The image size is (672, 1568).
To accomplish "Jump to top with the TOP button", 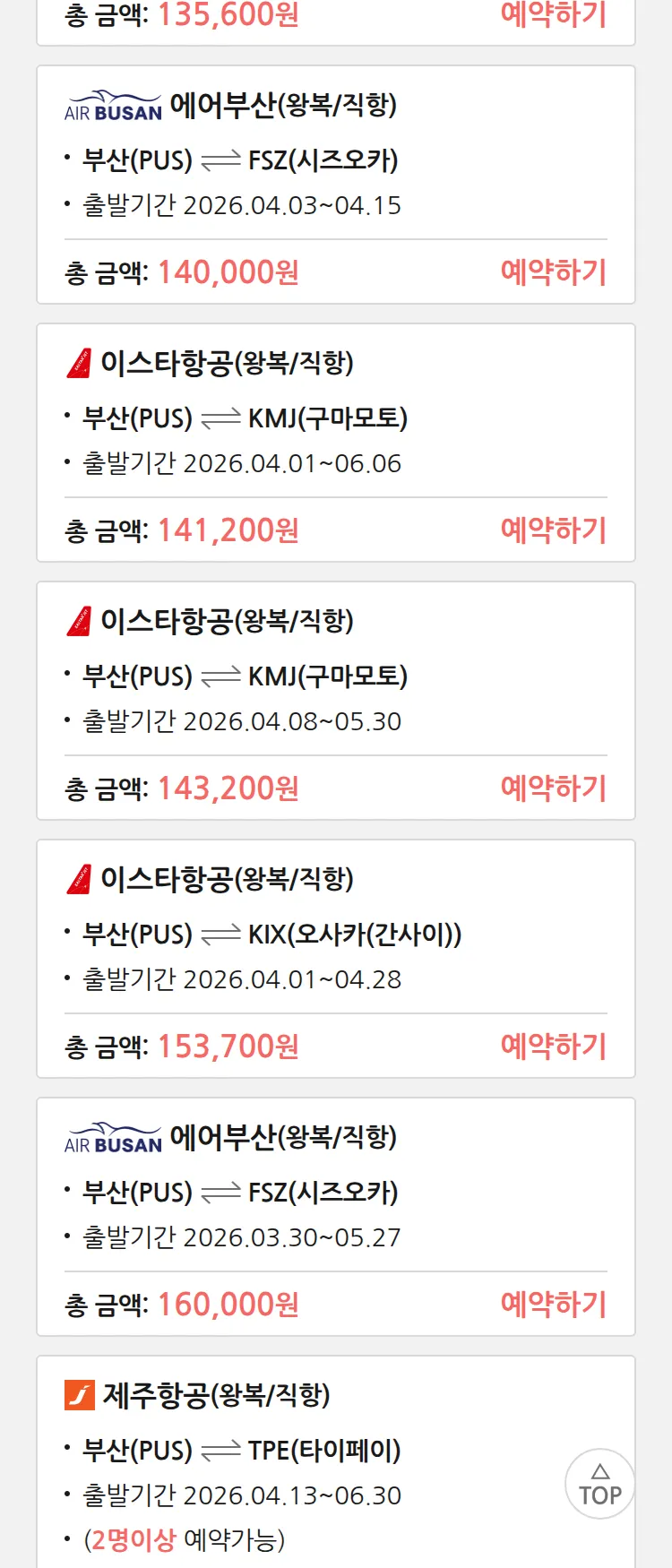I will pyautogui.click(x=599, y=1484).
